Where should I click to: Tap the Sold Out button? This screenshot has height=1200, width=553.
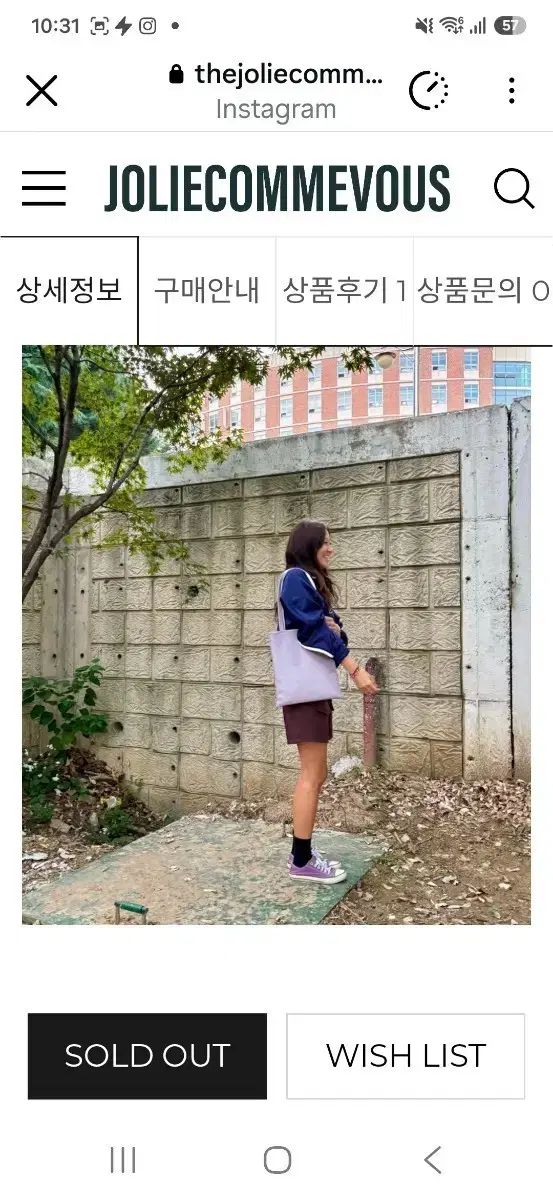tap(147, 1056)
